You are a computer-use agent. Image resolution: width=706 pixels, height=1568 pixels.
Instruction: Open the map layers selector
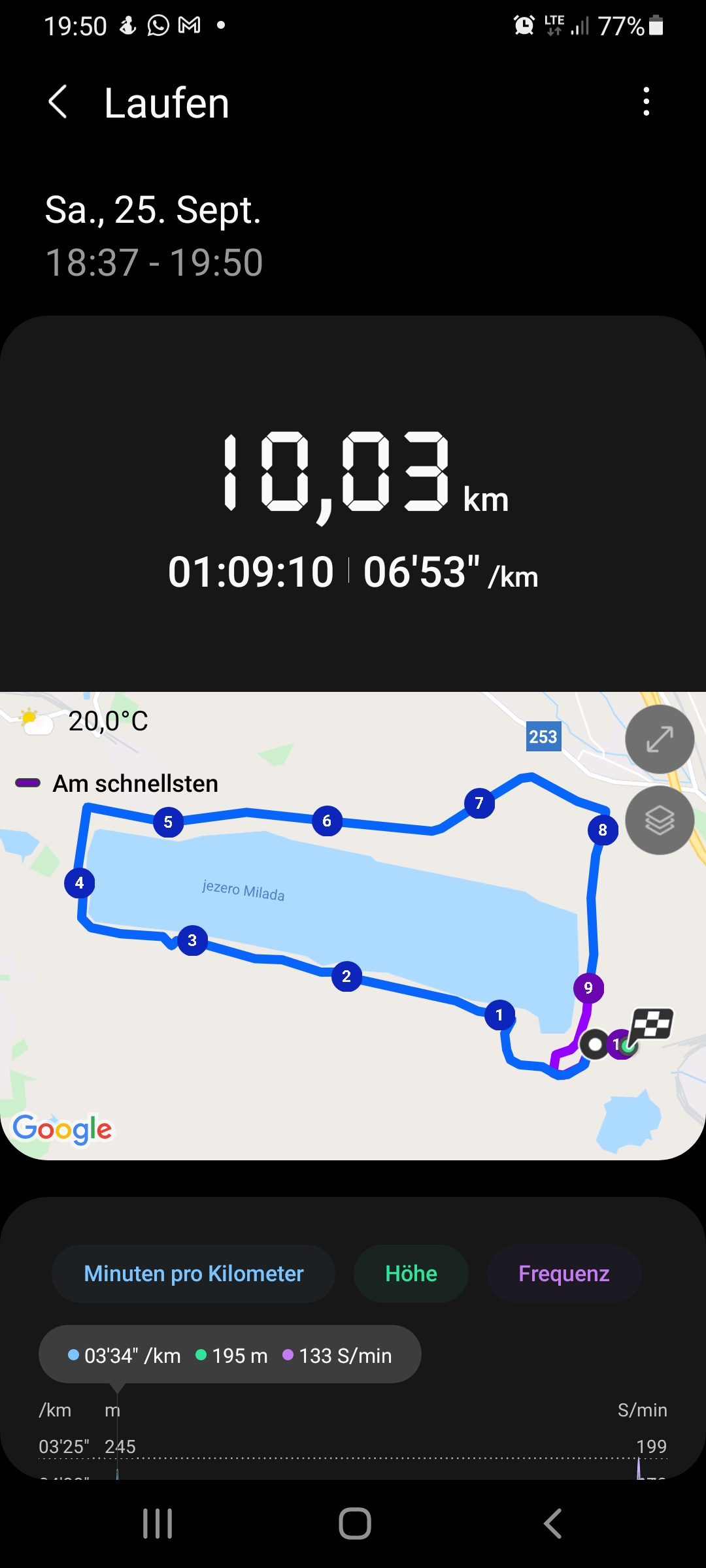660,821
